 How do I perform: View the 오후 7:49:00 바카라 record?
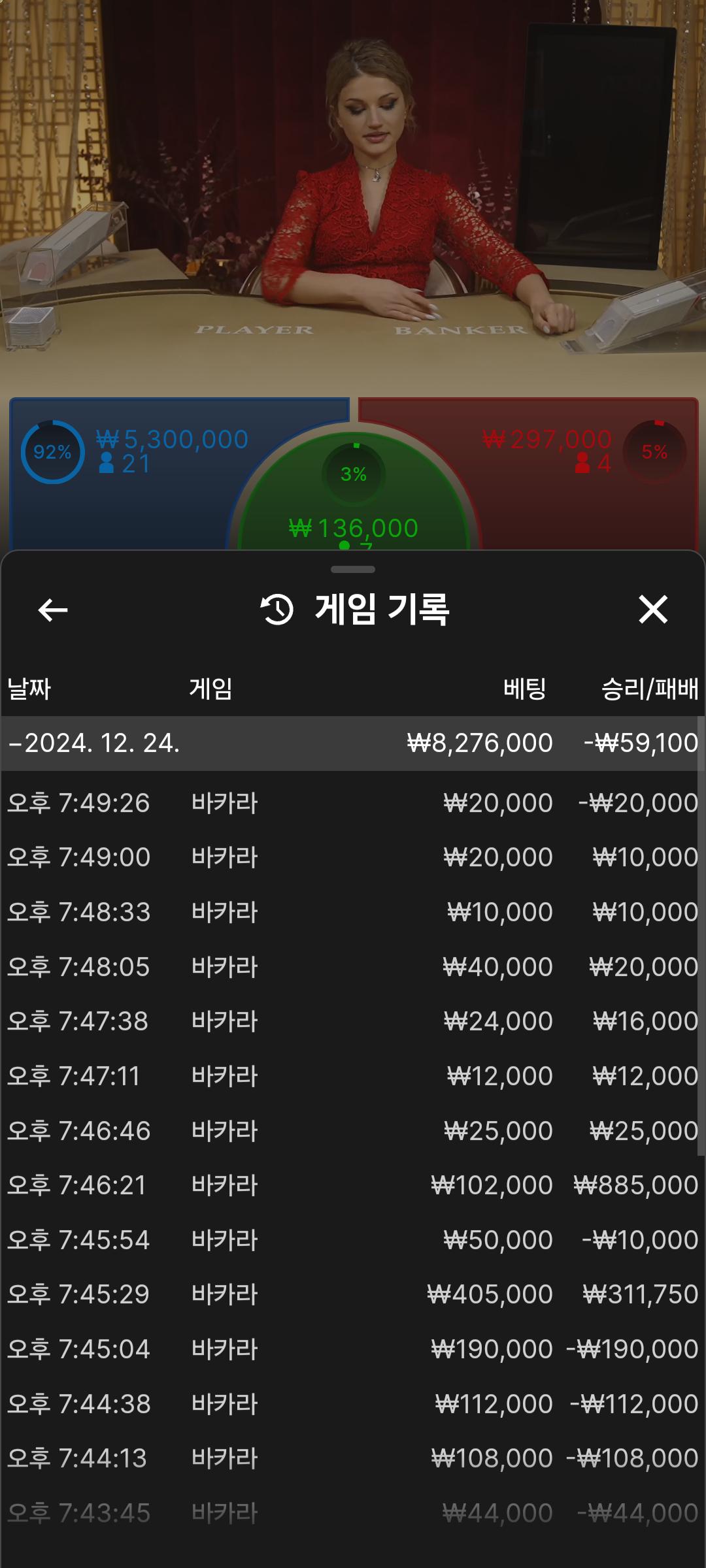tap(353, 857)
